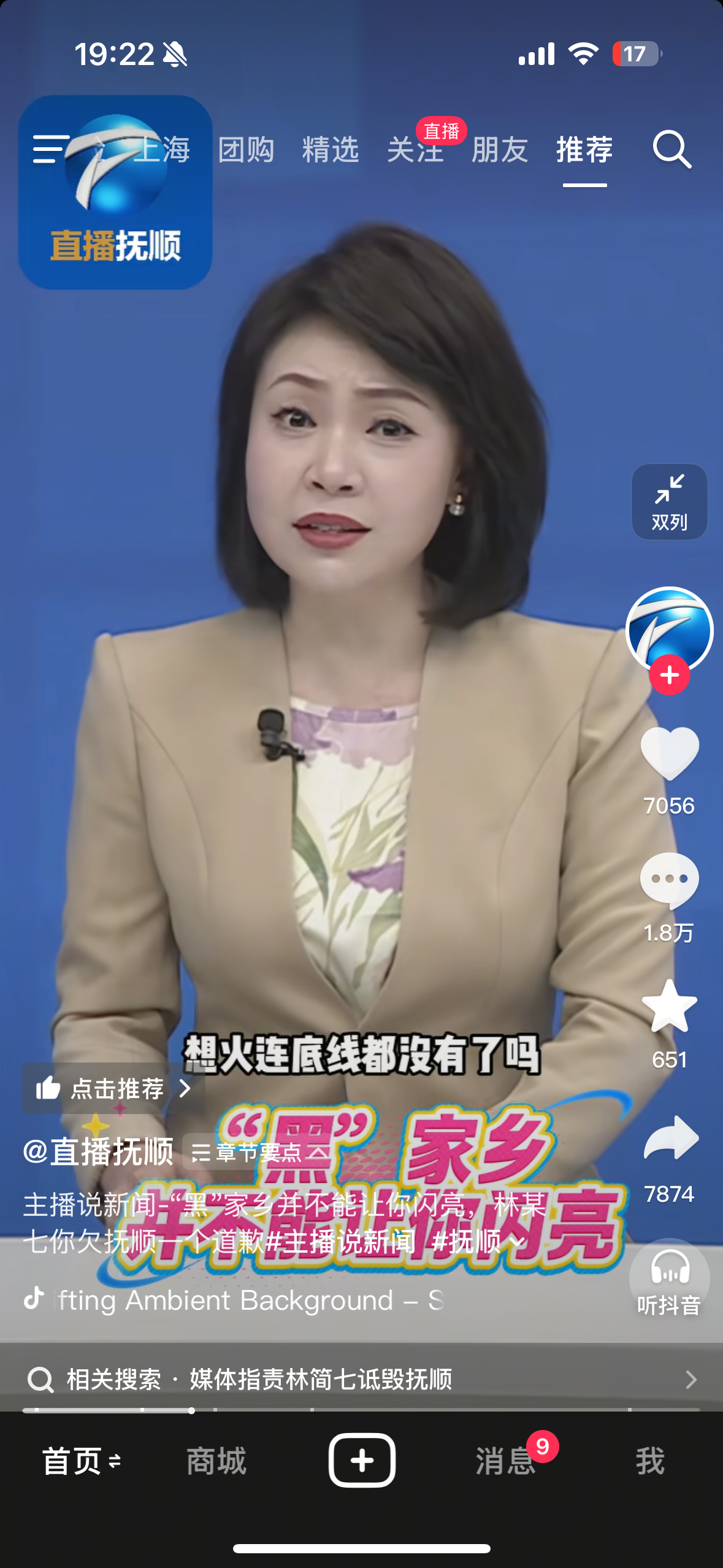Follow 直播抚顺 via the red plus
This screenshot has width=723, height=1568.
[x=670, y=675]
